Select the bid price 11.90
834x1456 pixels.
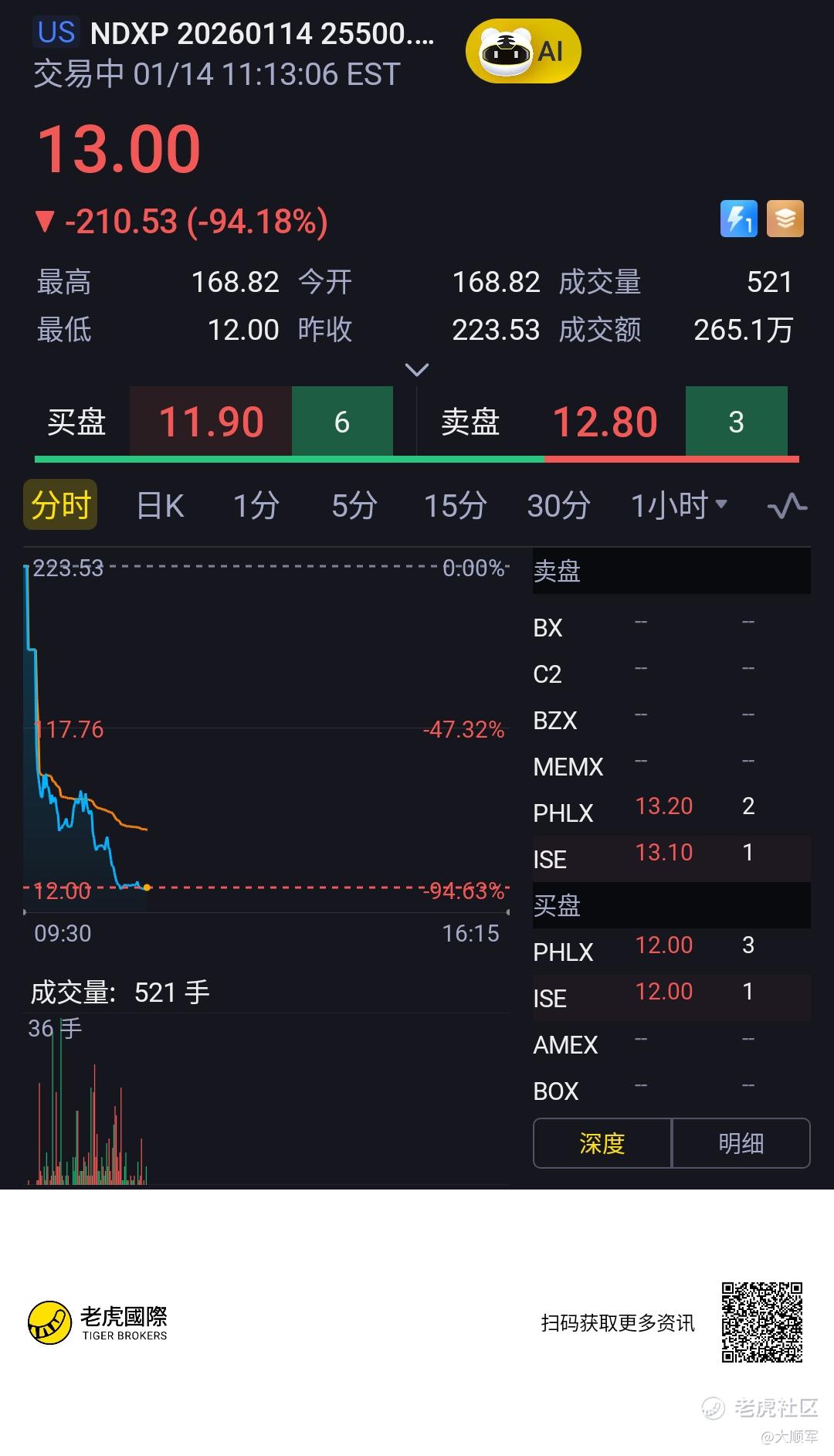click(211, 423)
